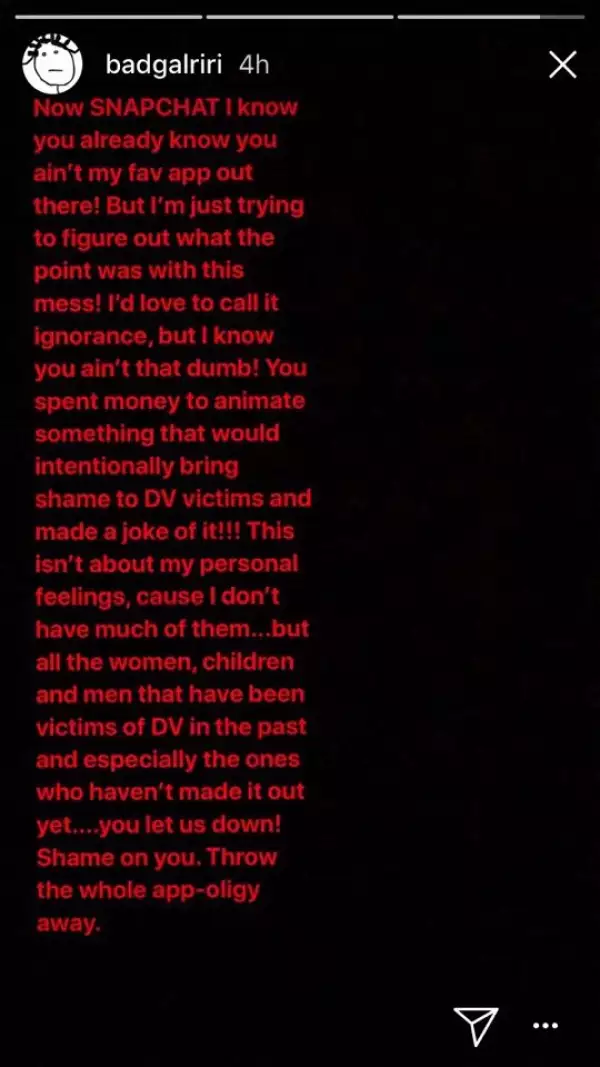Viewport: 600px width, 1067px height.
Task: Share this story via direct message
Action: (x=476, y=998)
